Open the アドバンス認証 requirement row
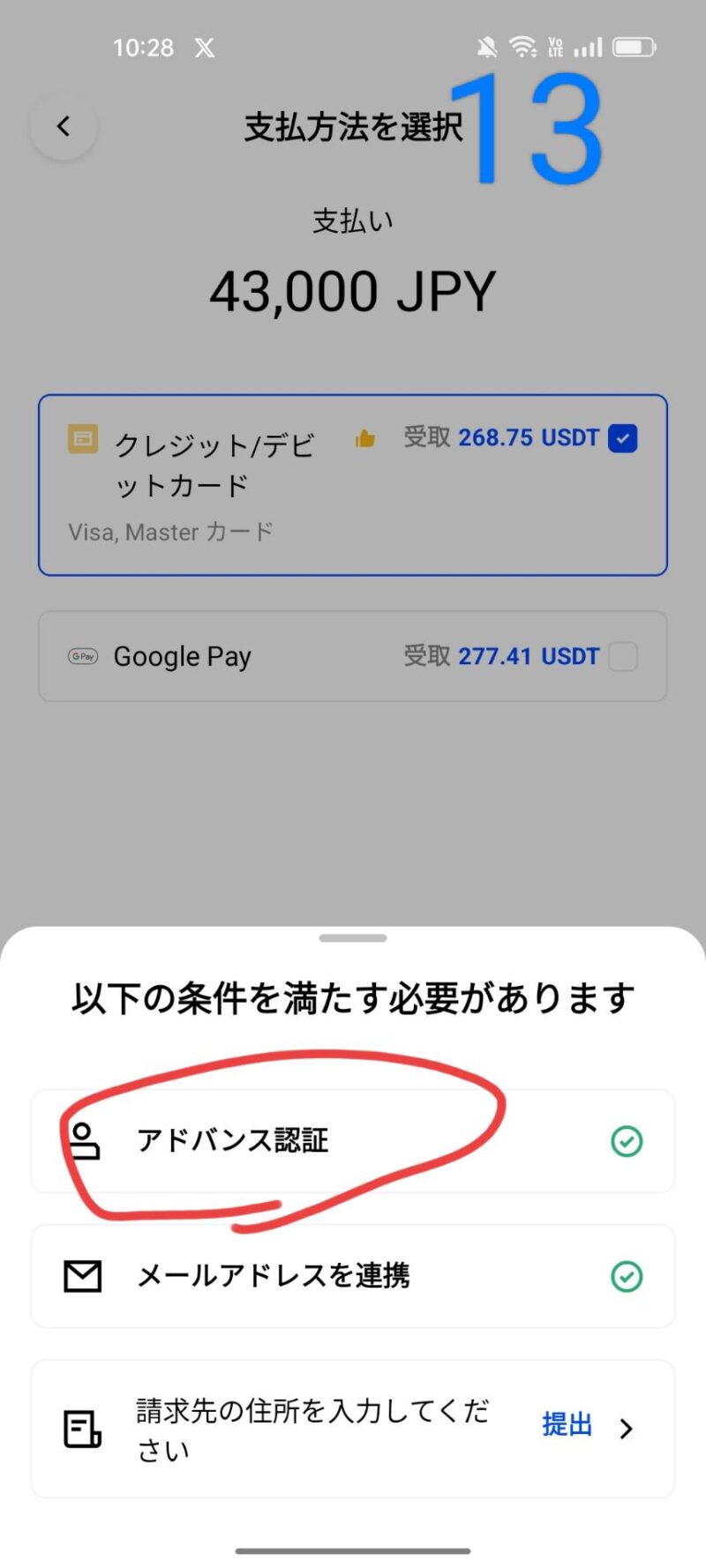706x1568 pixels. coord(352,1141)
